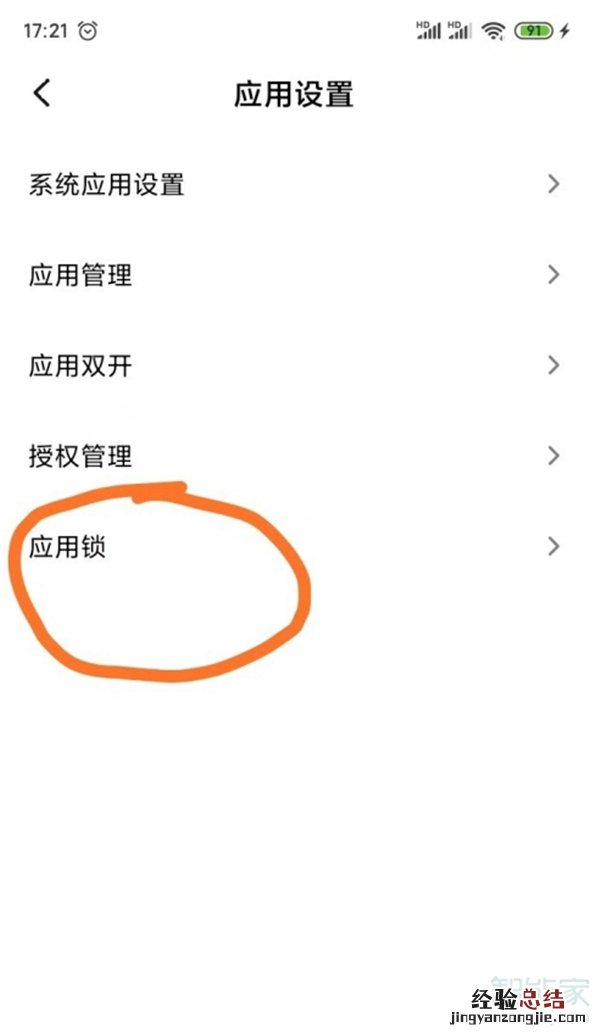The height and width of the screenshot is (1036, 600).
Task: Open 应用锁 settings
Action: coord(68,547)
